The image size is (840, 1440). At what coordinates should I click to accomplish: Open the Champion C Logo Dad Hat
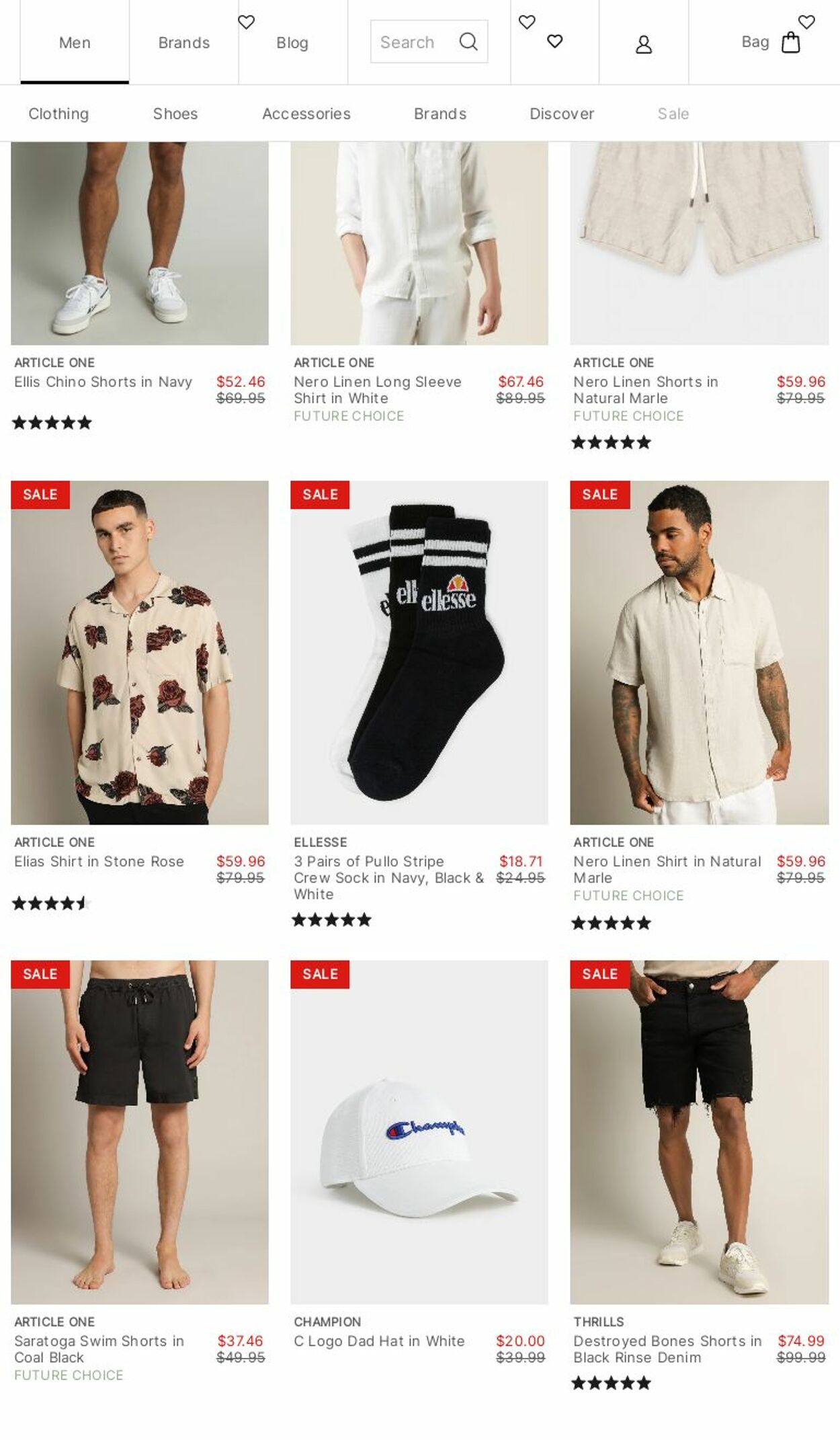point(379,1341)
